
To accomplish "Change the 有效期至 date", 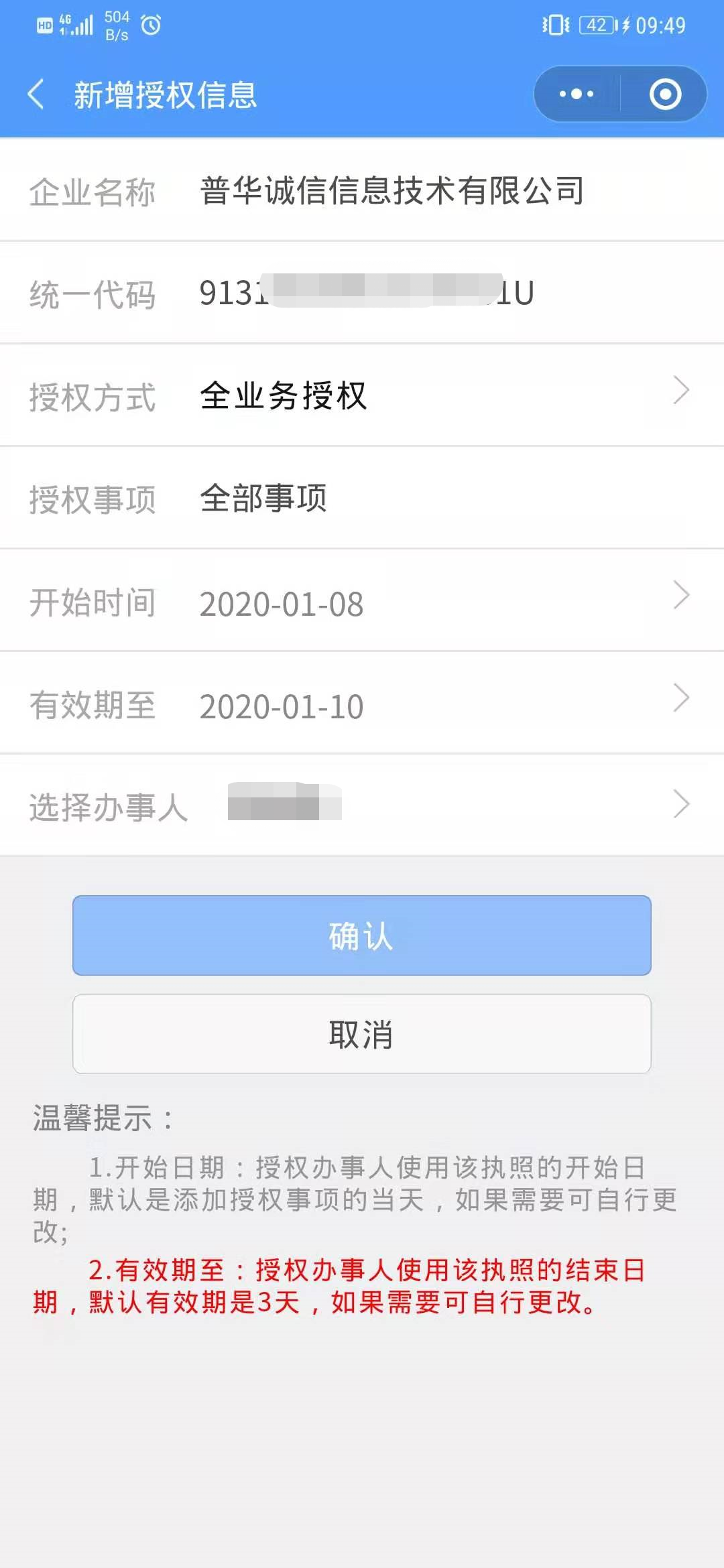I will coord(362,703).
